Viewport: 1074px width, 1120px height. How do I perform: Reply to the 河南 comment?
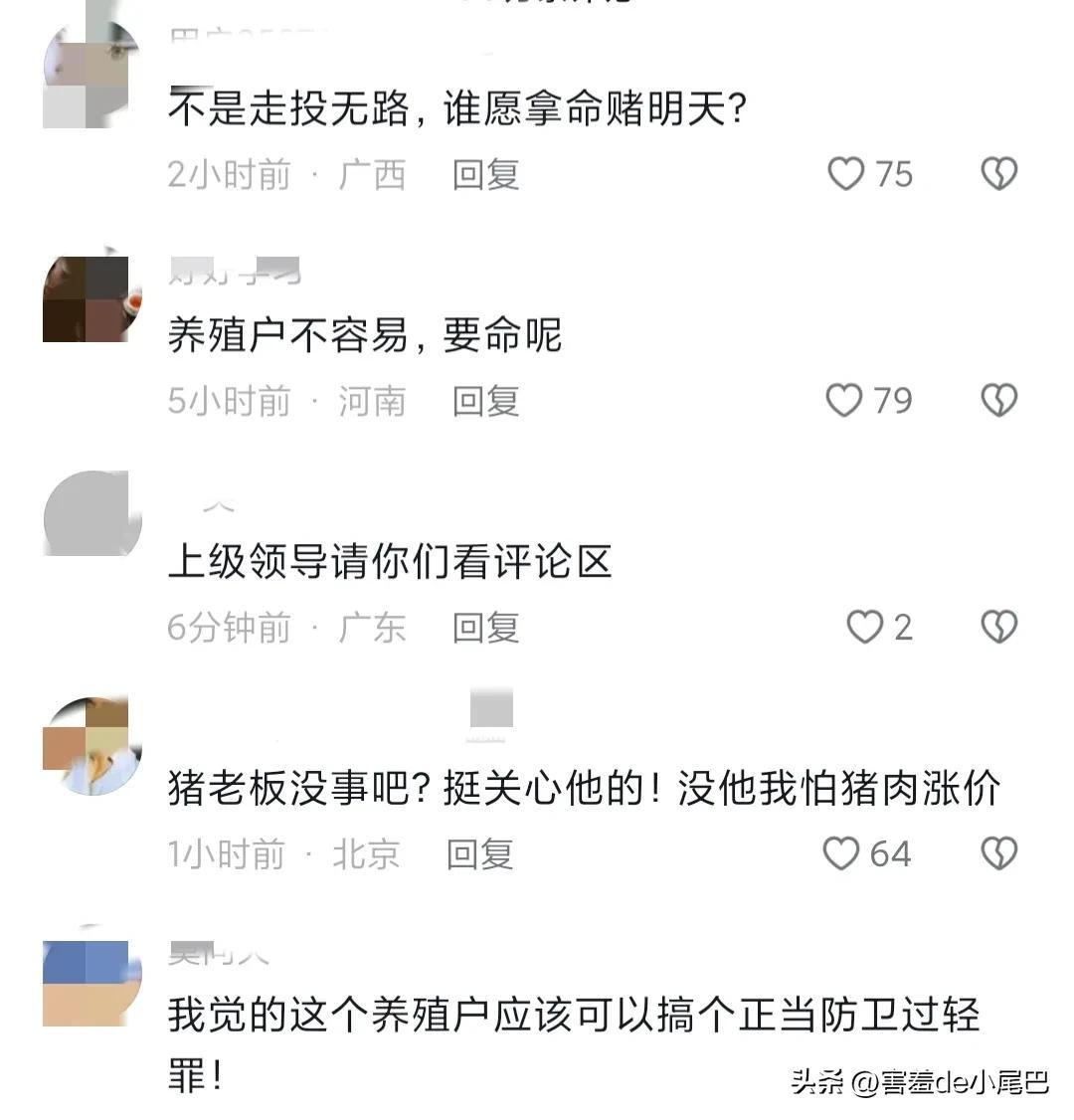pos(485,401)
